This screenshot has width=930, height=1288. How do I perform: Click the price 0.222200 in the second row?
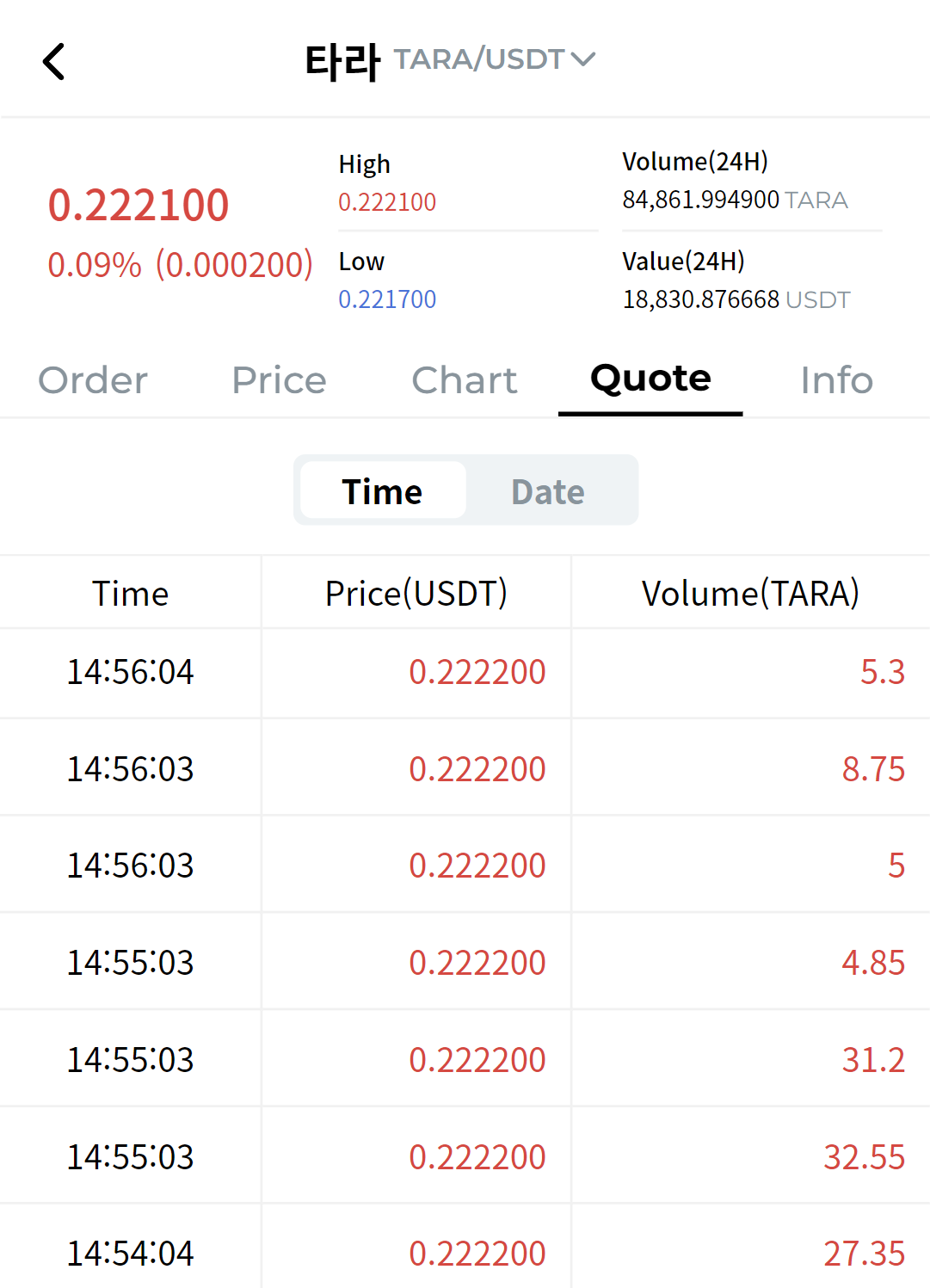point(479,768)
